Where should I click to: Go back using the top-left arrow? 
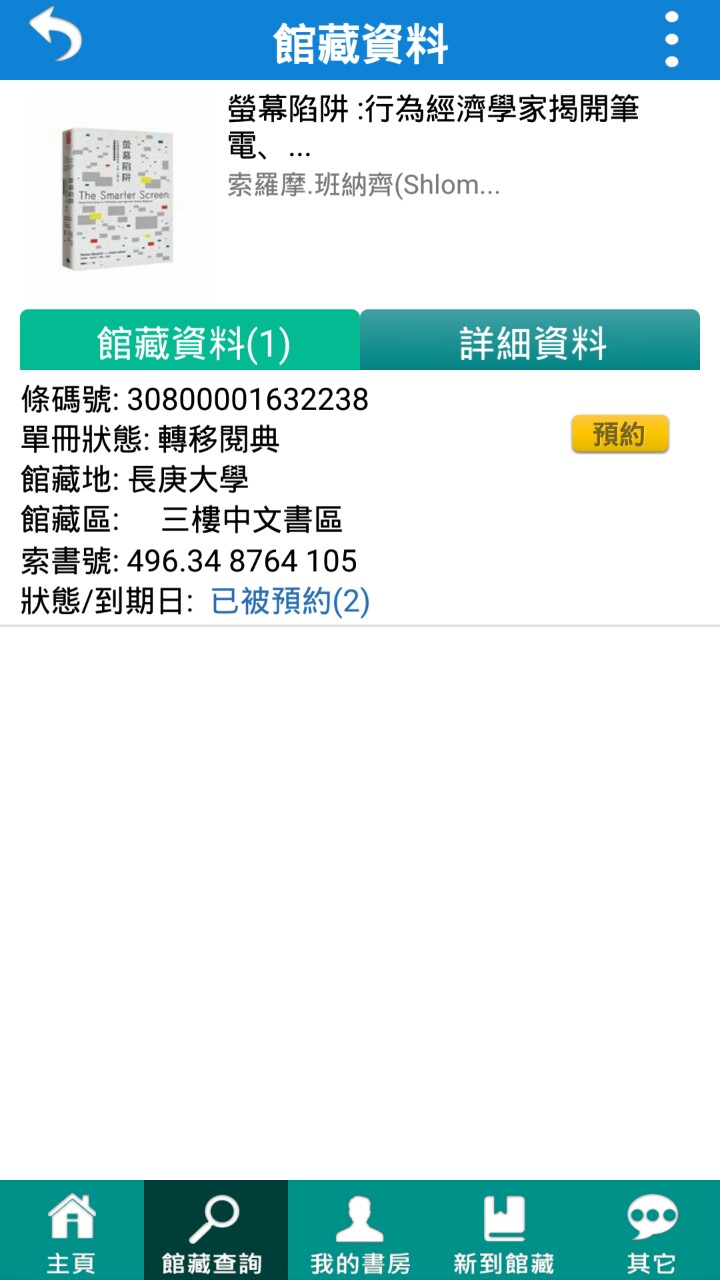pos(55,36)
